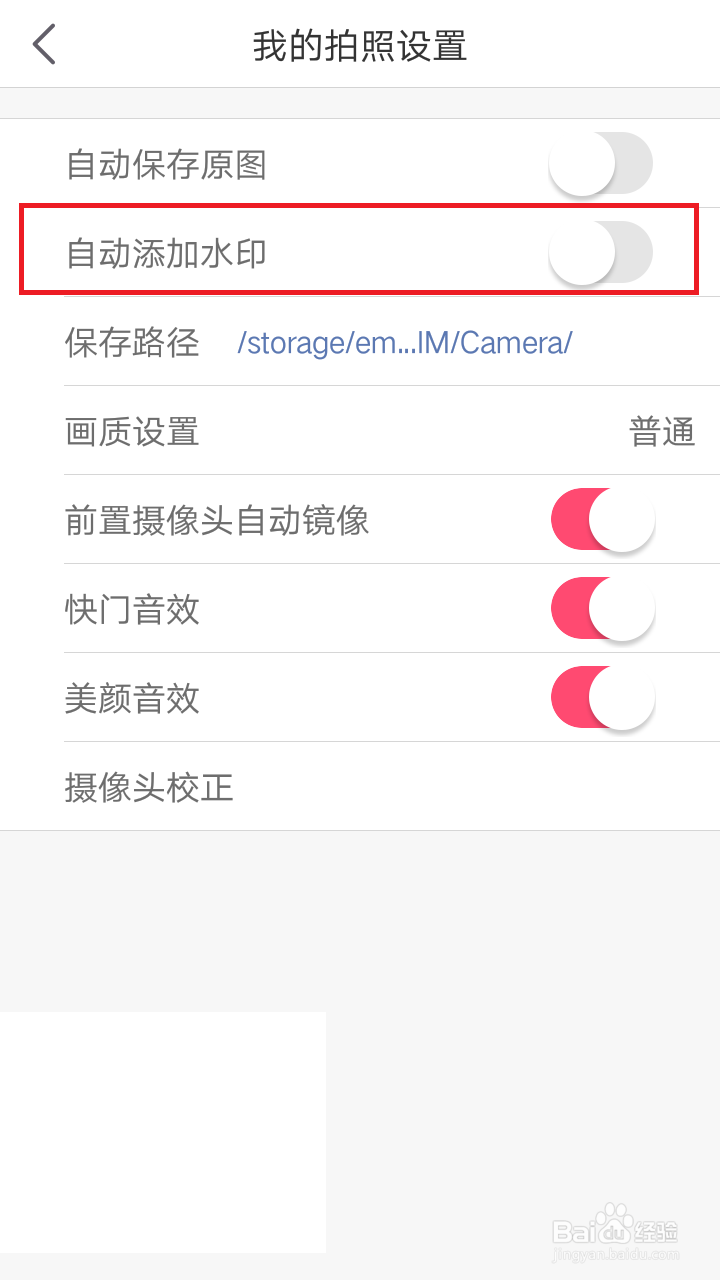Click the /storage/em...IM/Camera/ path text
720x1280 pixels.
(x=404, y=343)
